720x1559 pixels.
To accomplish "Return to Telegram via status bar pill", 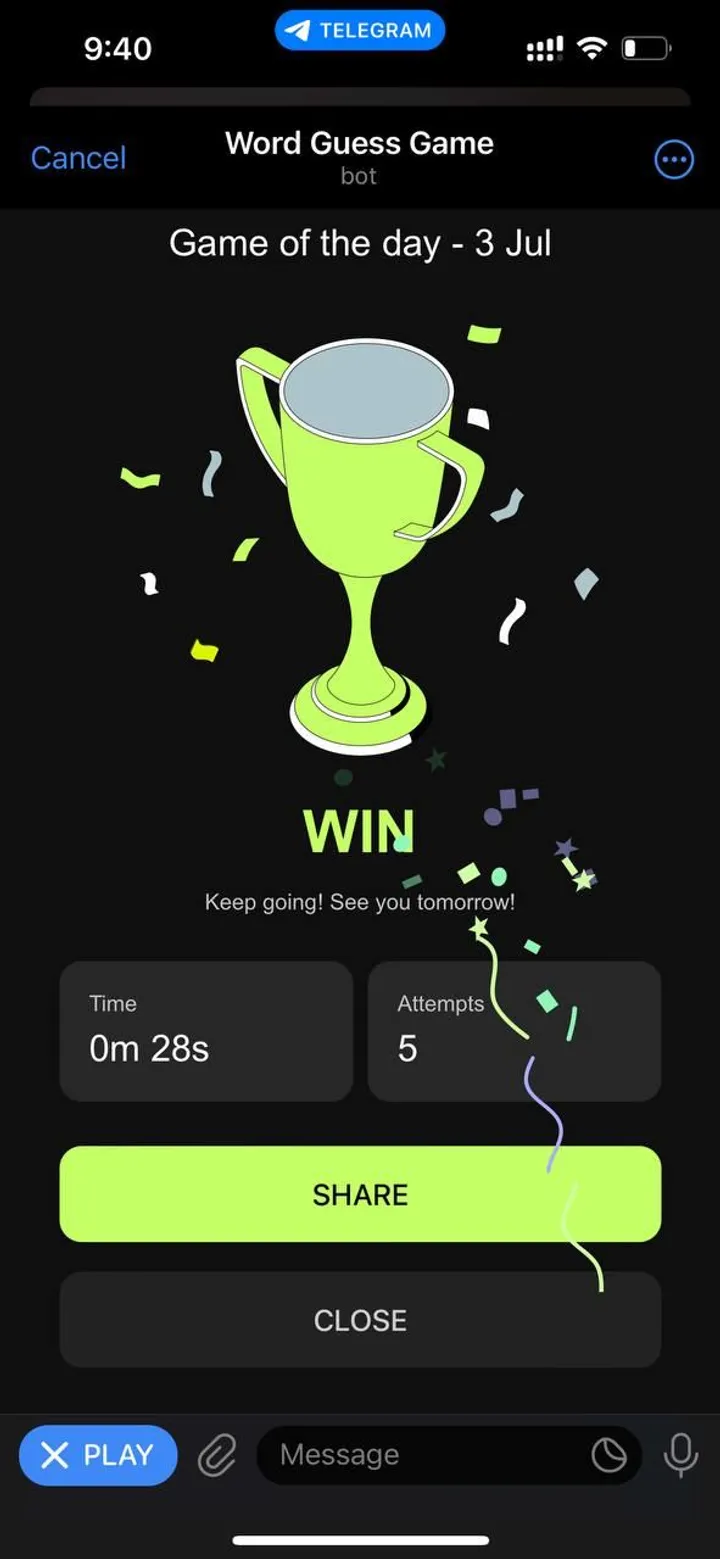I will tap(360, 31).
